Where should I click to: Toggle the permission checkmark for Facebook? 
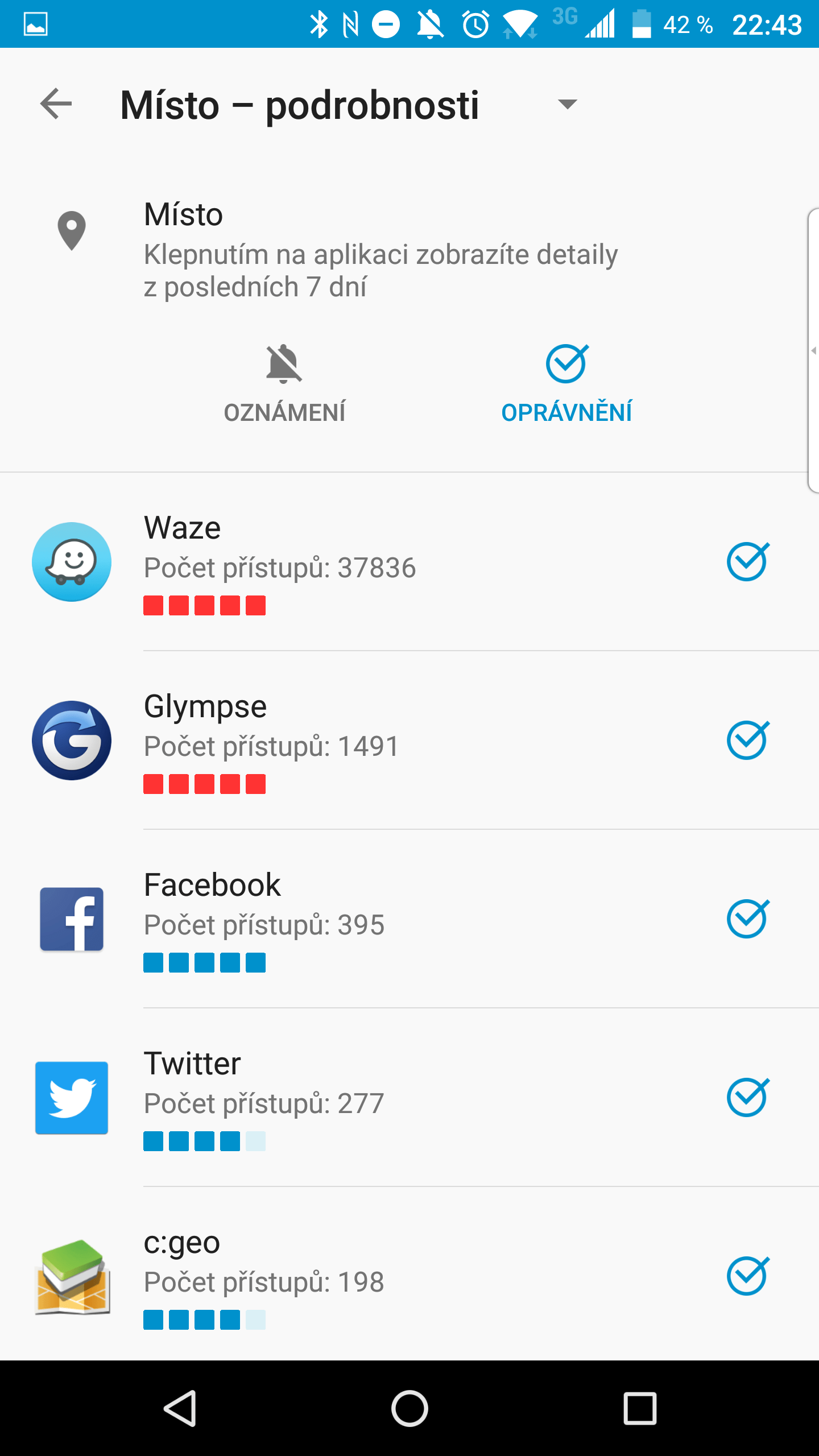748,919
